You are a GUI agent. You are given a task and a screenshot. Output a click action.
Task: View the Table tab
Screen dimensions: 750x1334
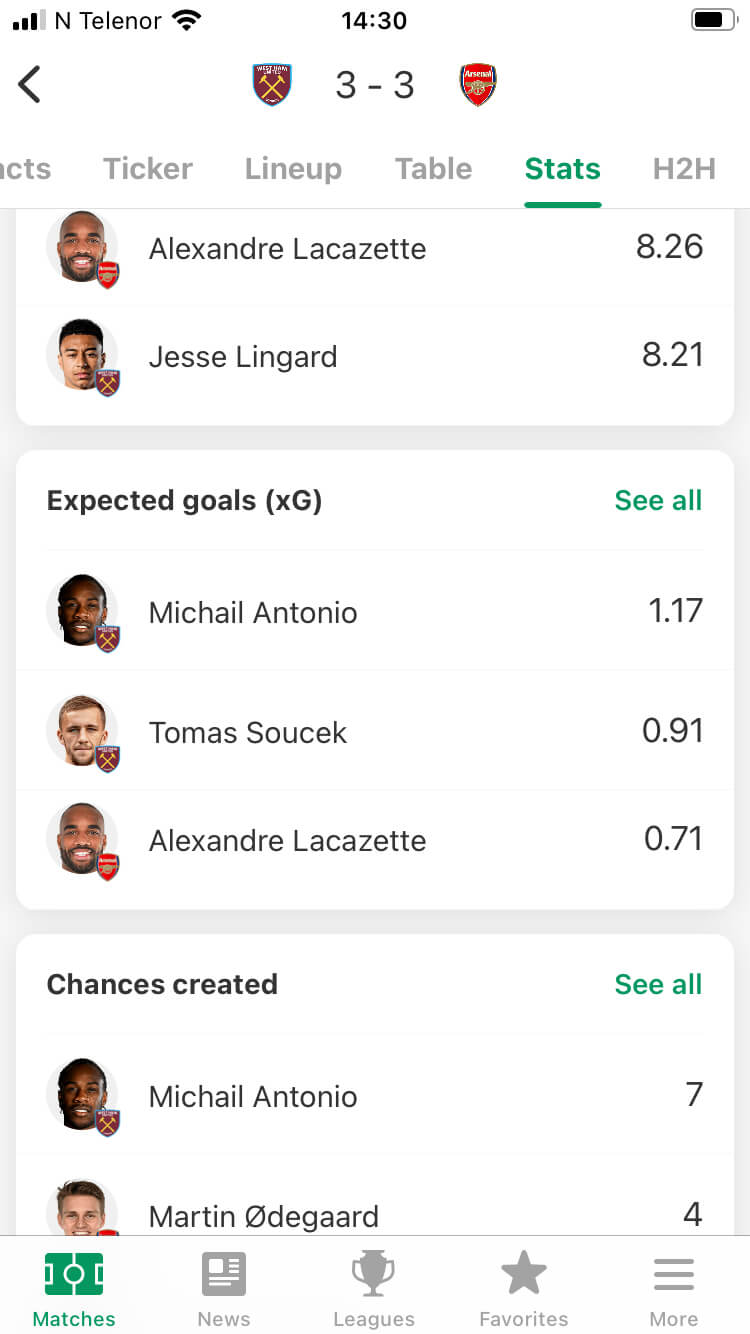[433, 168]
